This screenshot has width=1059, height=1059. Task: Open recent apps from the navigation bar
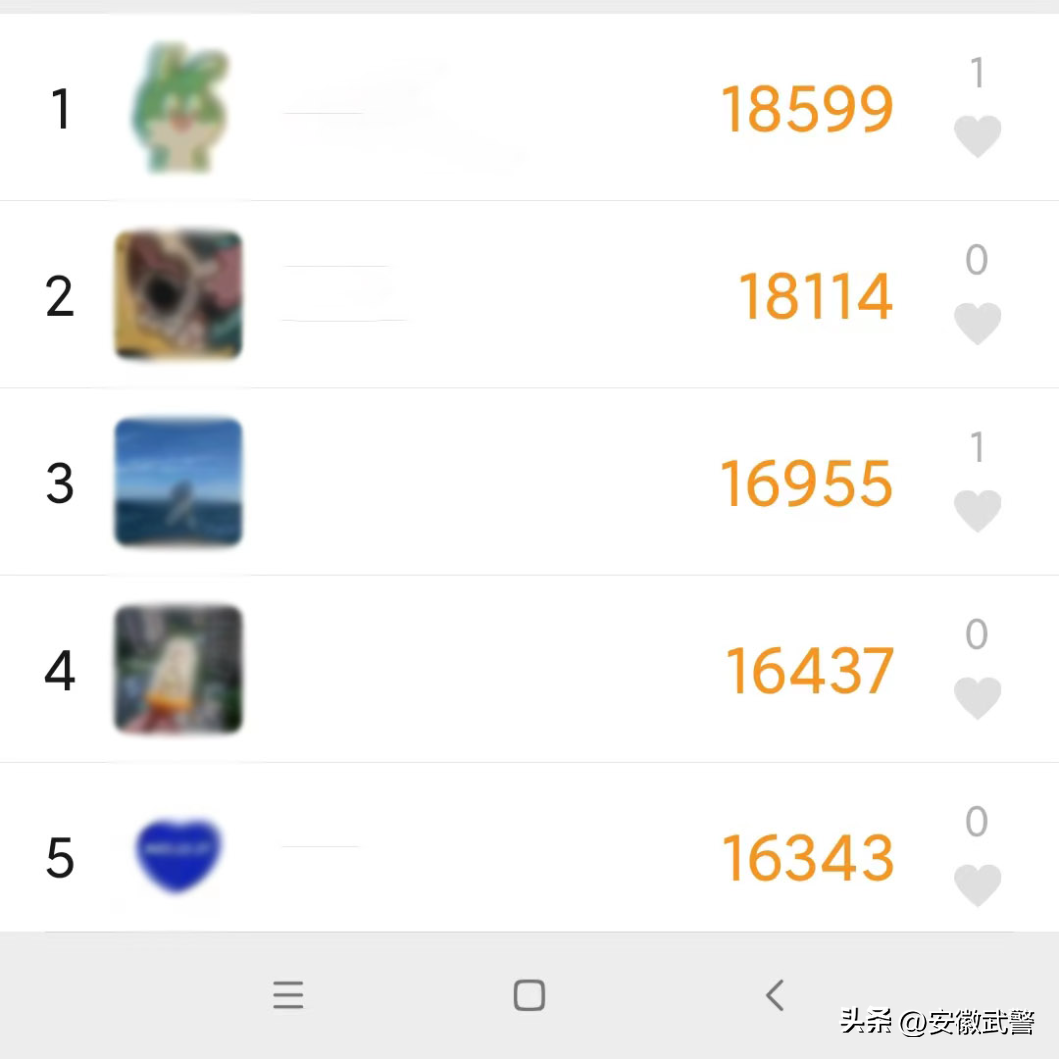point(288,995)
